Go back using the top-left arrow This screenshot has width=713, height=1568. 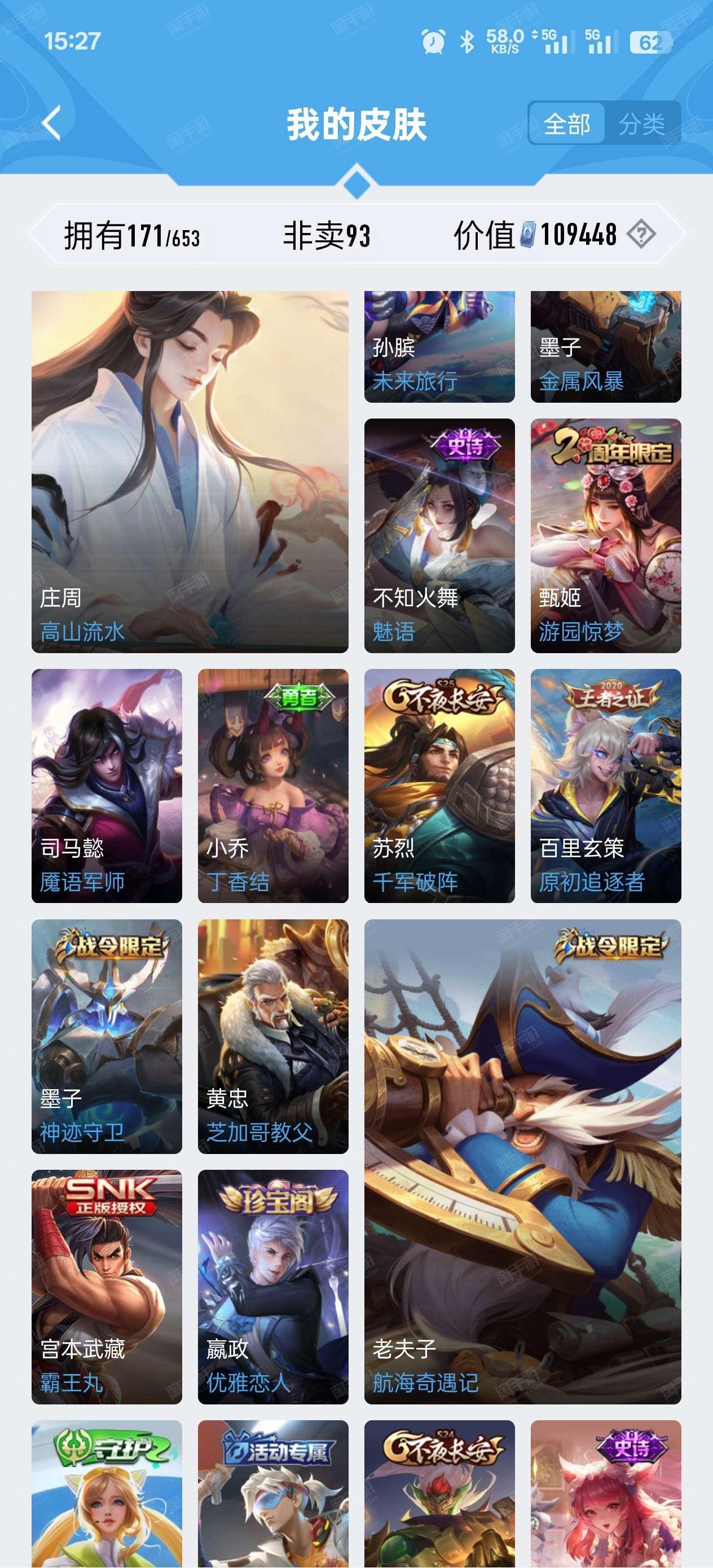pos(52,123)
